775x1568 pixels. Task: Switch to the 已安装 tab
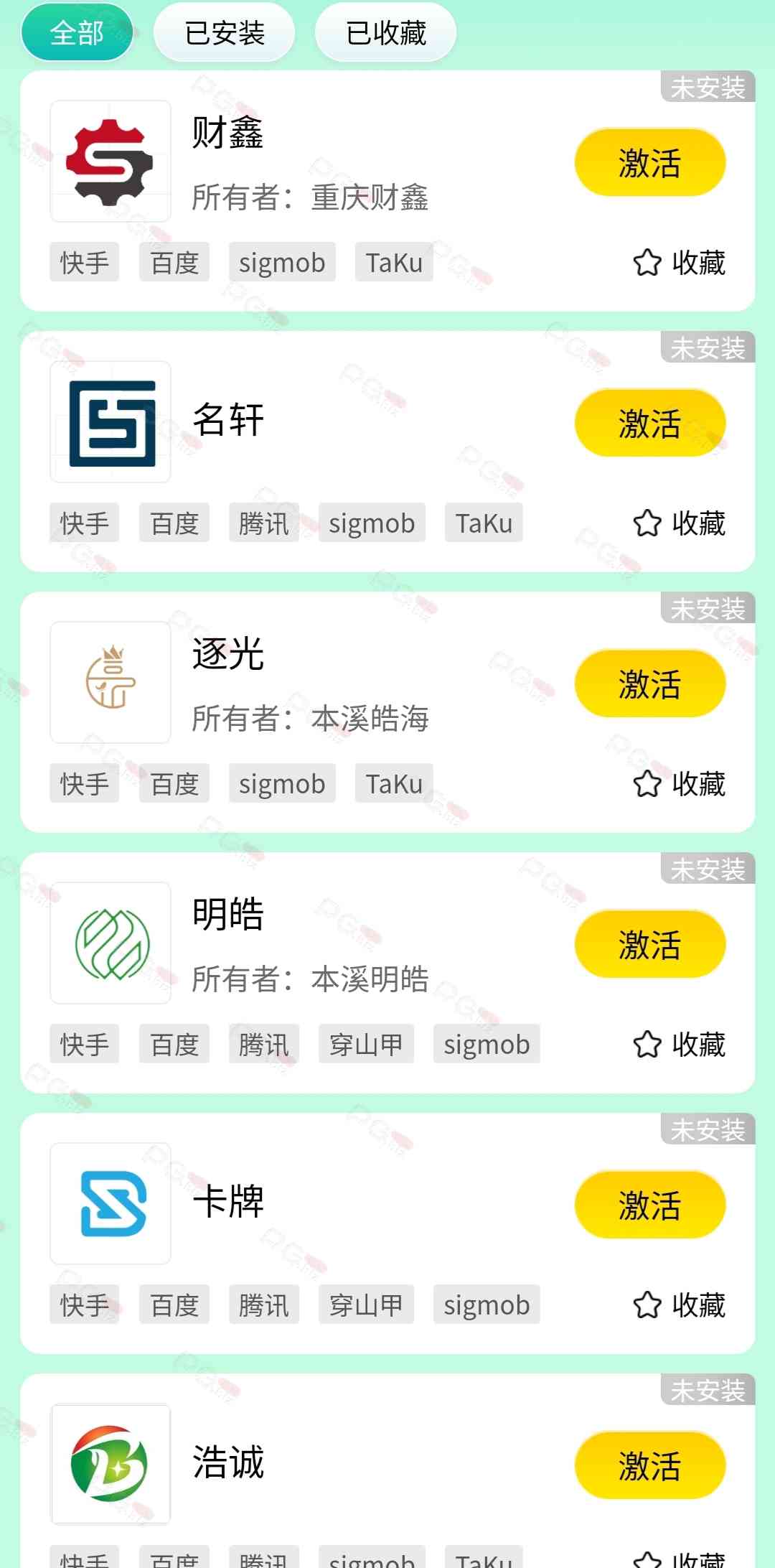click(x=225, y=33)
